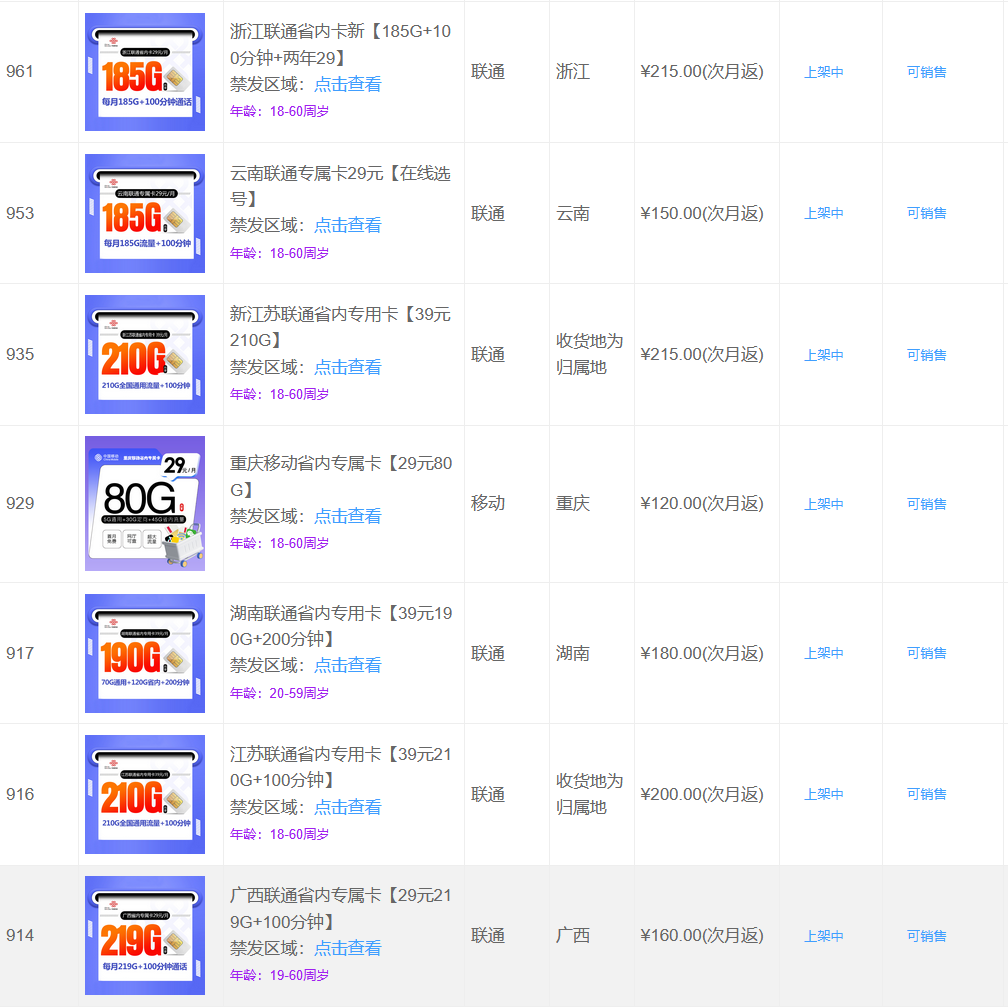Open the 广西联通 219G product image
The width and height of the screenshot is (1008, 1007).
145,935
